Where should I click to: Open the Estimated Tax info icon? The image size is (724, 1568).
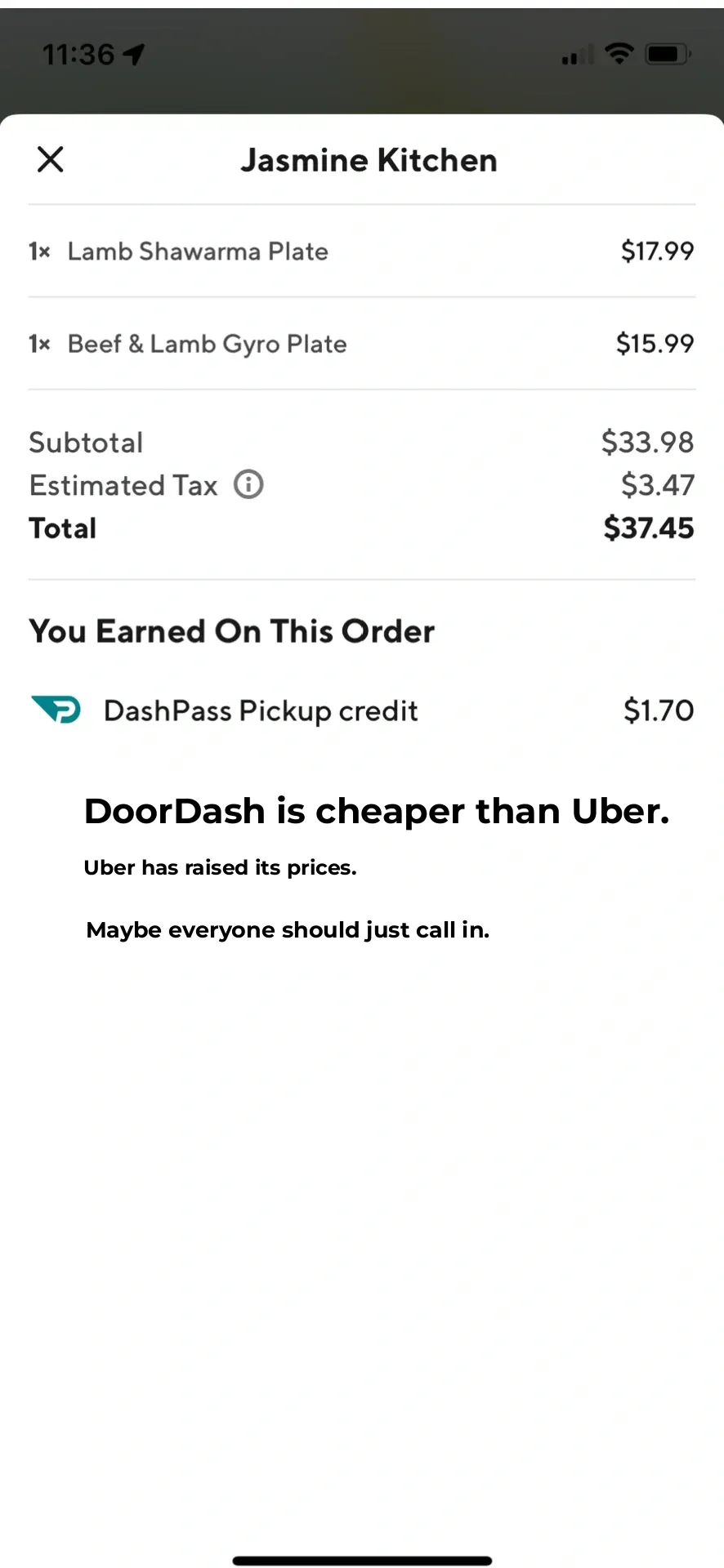click(x=248, y=484)
